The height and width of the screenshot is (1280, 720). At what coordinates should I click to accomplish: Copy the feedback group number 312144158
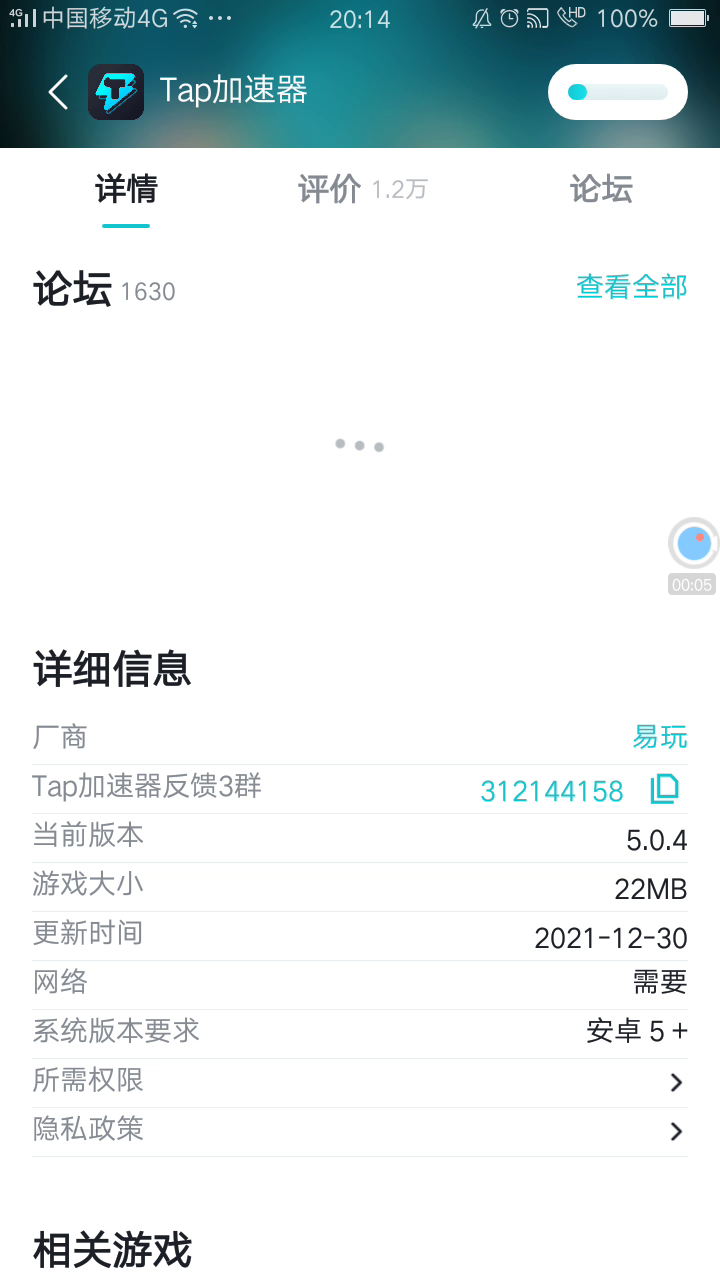664,789
